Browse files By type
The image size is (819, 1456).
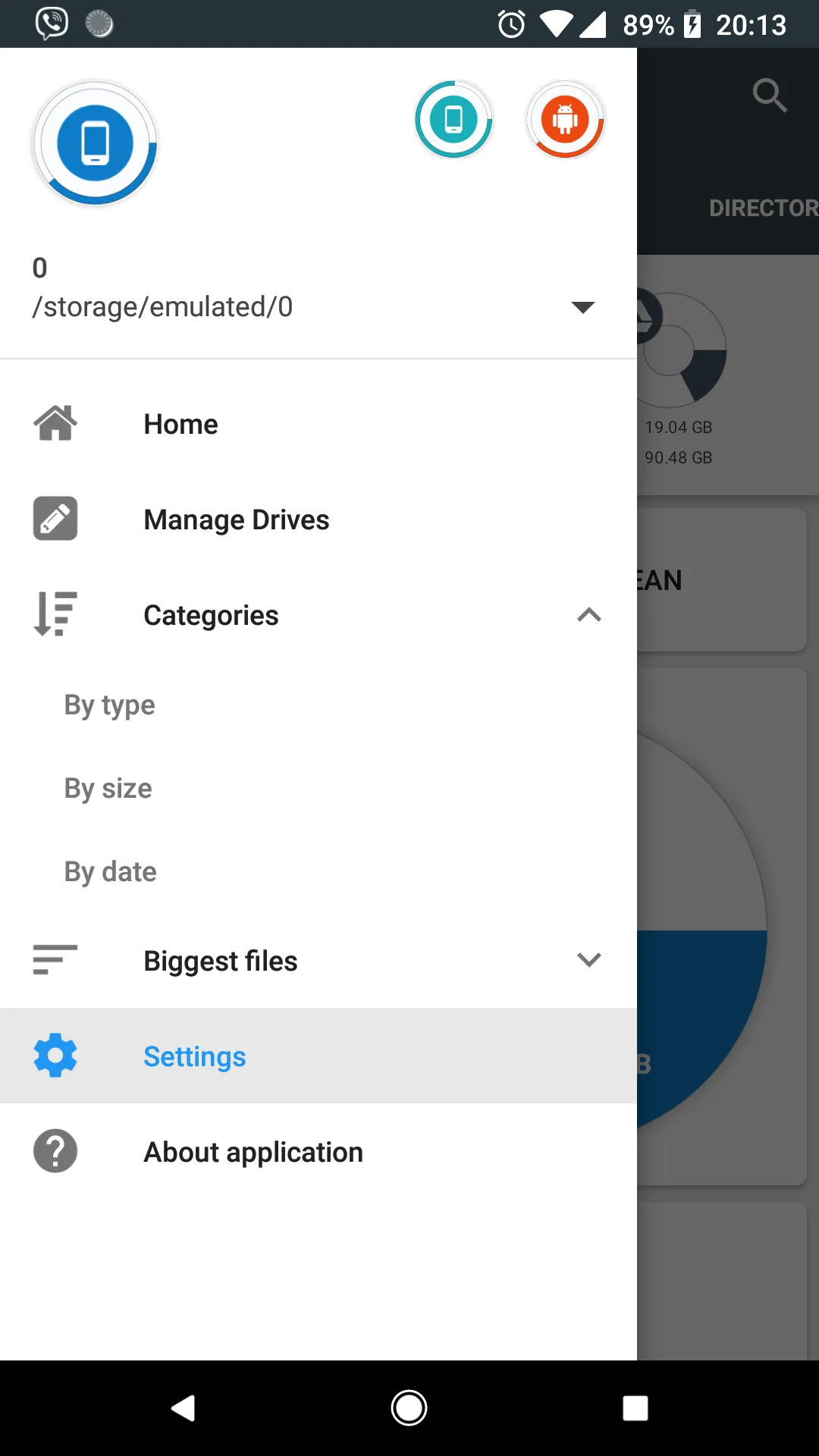point(110,705)
